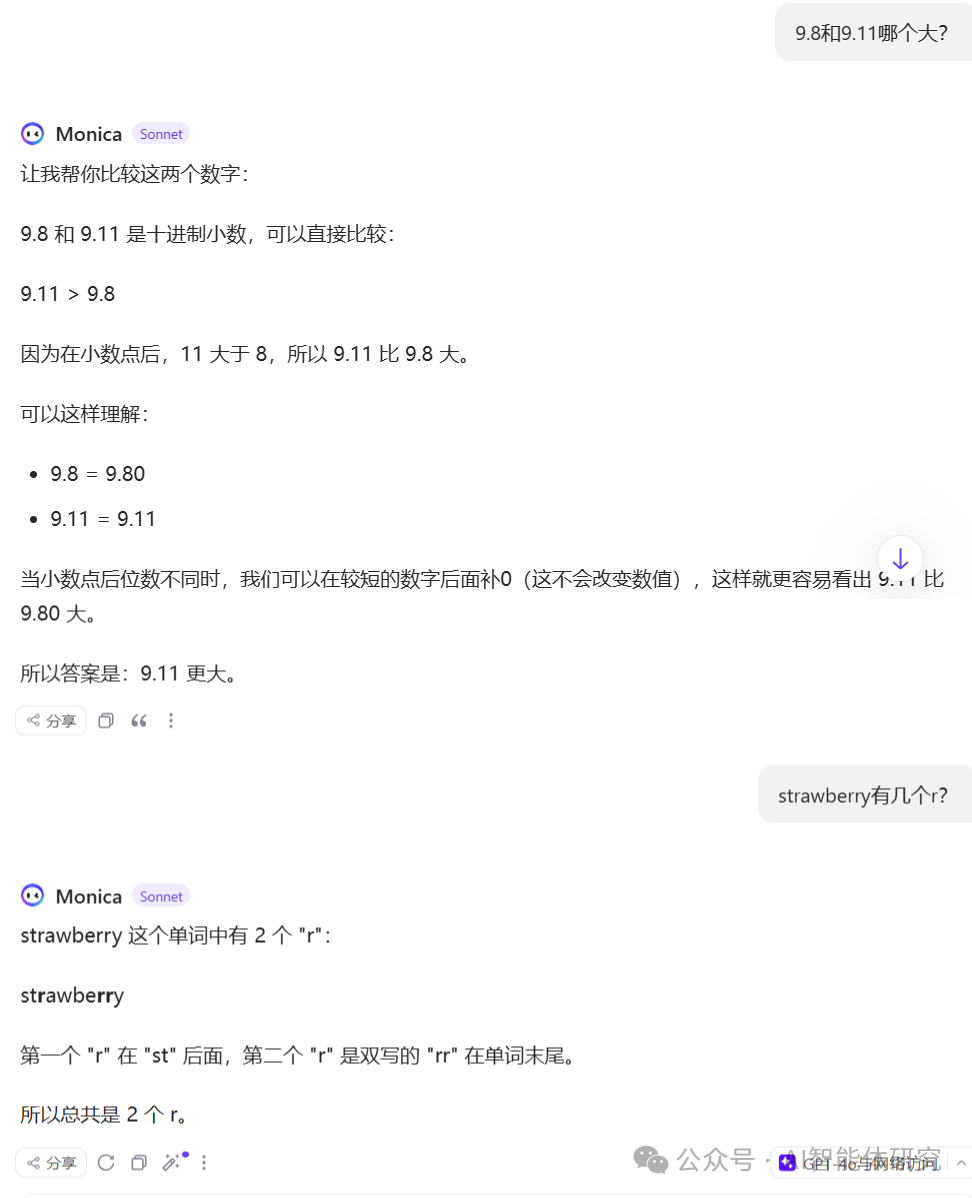972x1198 pixels.
Task: Copy the strawberry reply text
Action: coord(139,1162)
